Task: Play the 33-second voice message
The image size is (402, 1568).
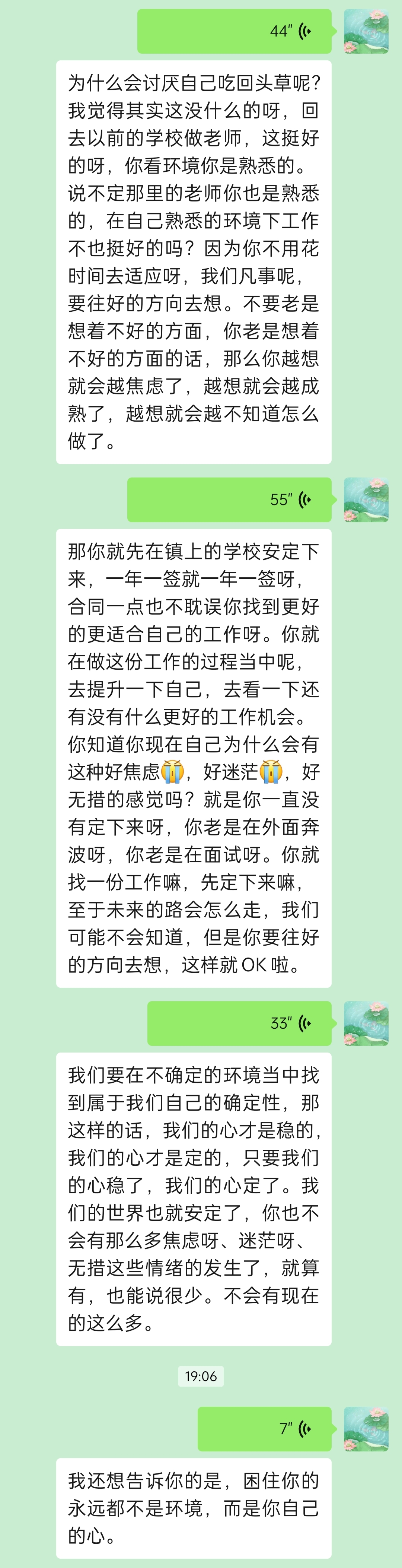Action: [240, 1023]
